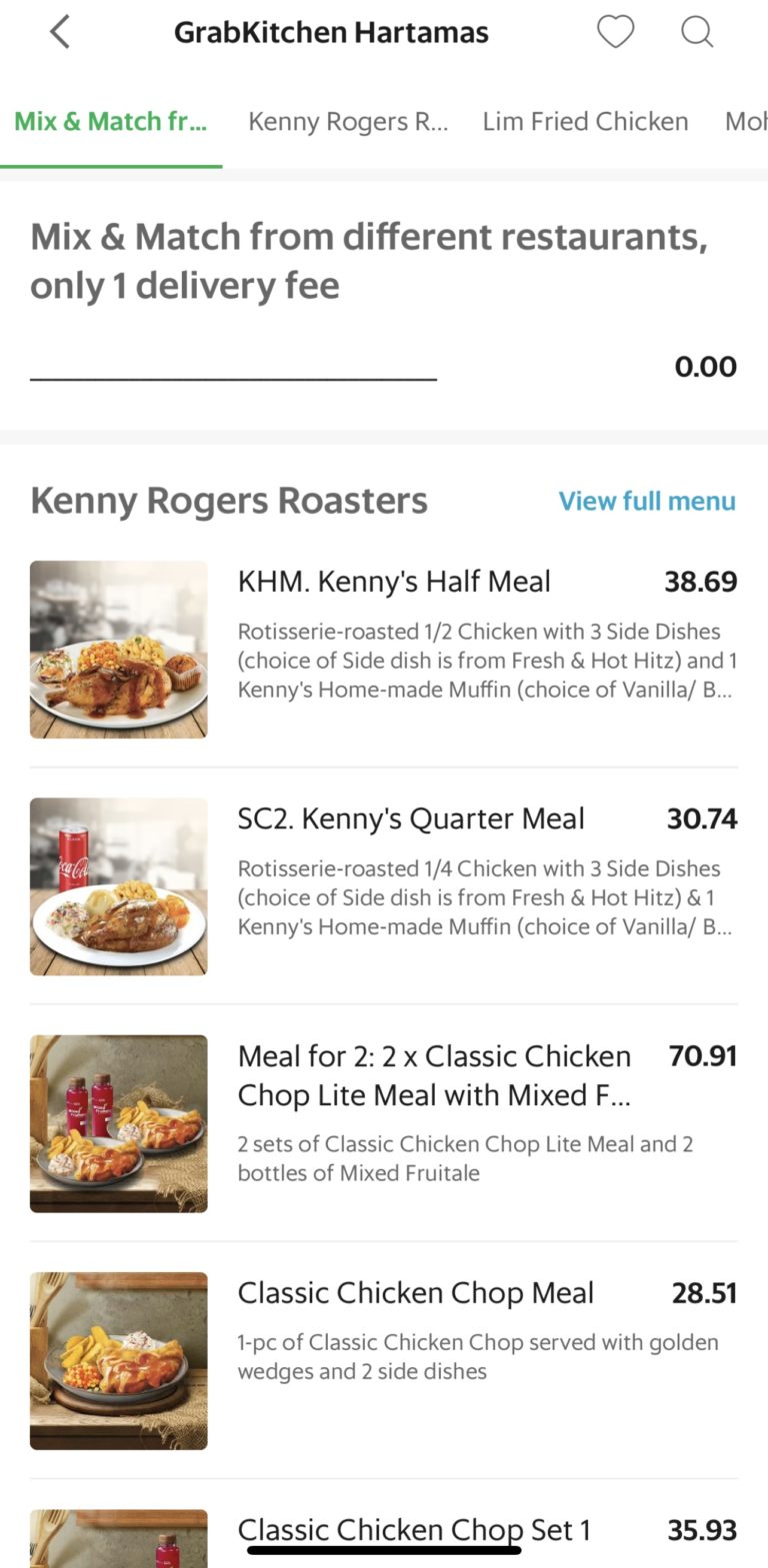Select the Classic Chicken Chop Meal item
Image resolution: width=768 pixels, height=1568 pixels.
[x=415, y=1292]
